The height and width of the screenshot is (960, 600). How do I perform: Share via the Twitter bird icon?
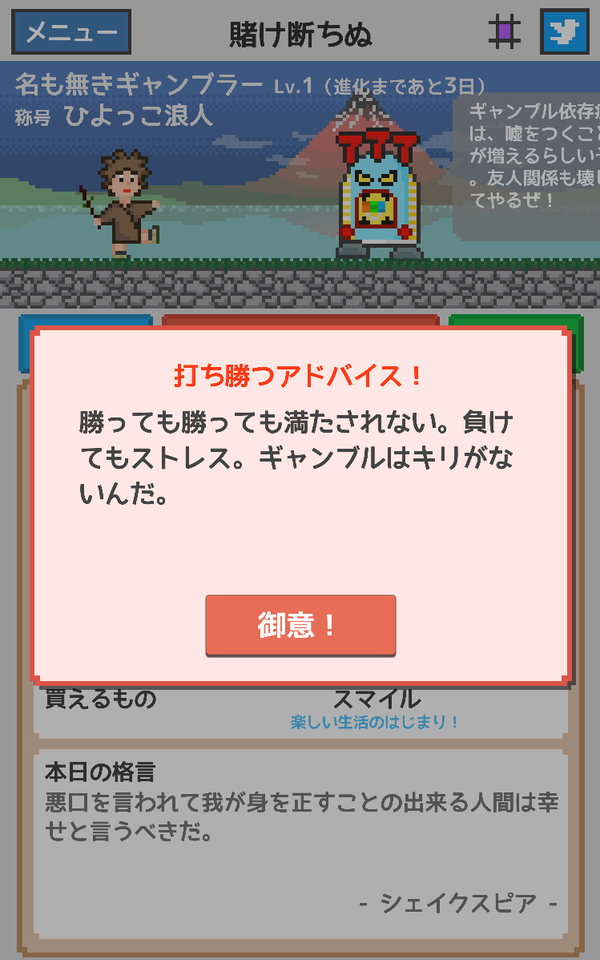(564, 31)
